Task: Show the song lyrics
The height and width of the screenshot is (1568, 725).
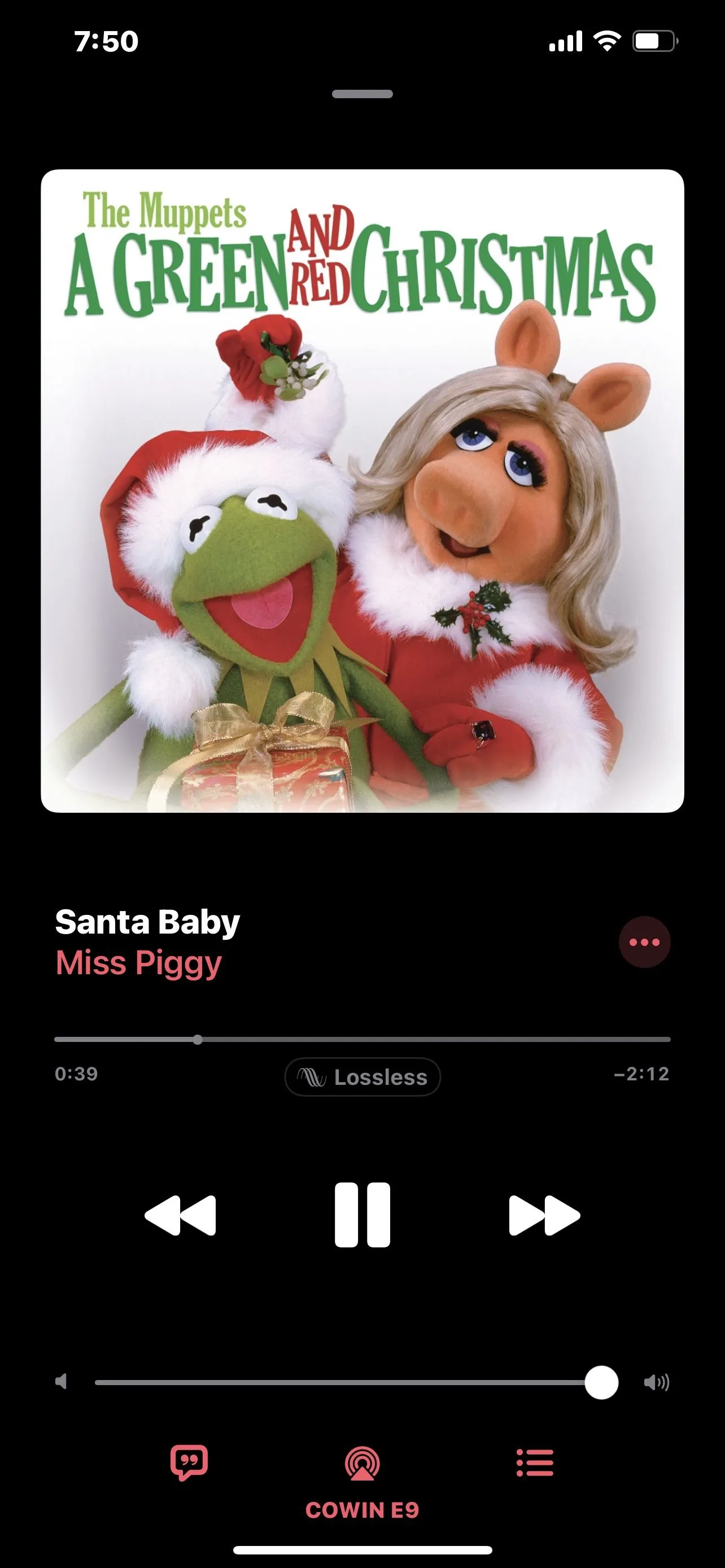Action: pyautogui.click(x=189, y=1462)
